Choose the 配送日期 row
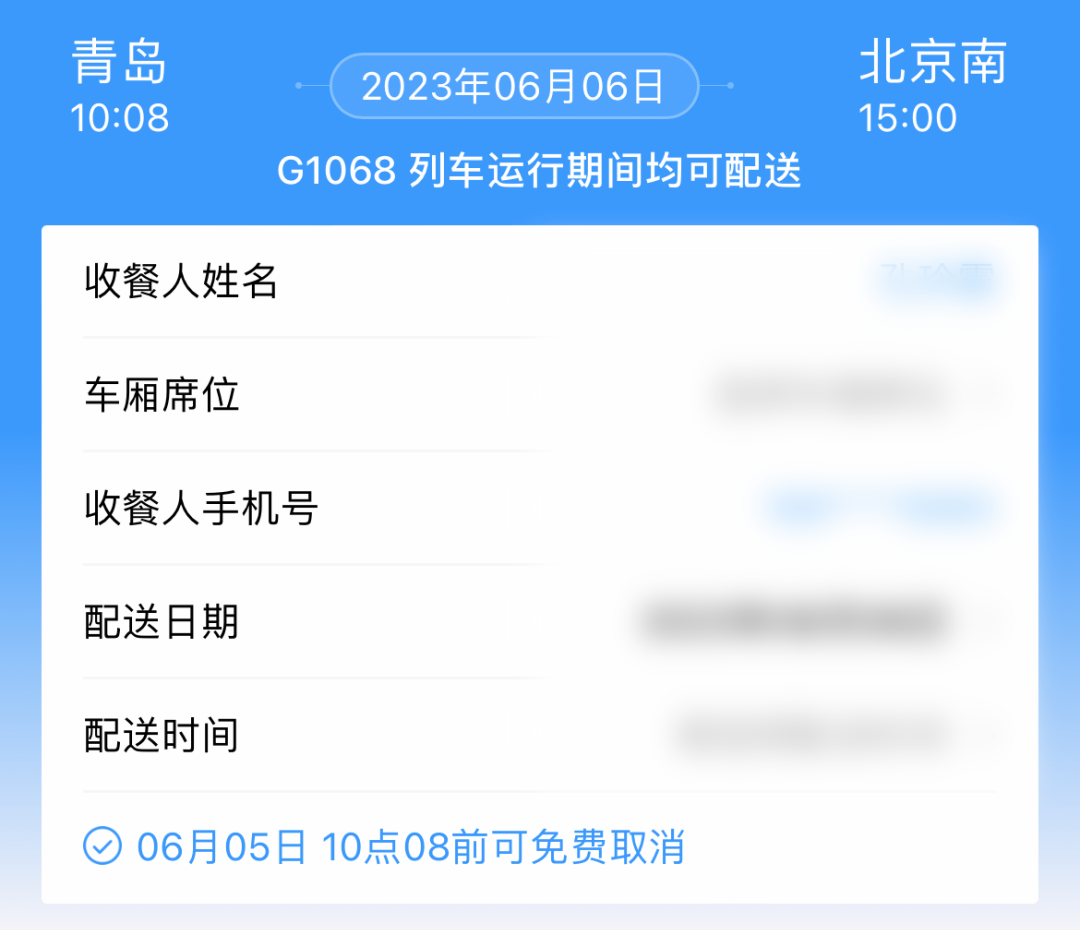The width and height of the screenshot is (1080, 930). [795, 622]
